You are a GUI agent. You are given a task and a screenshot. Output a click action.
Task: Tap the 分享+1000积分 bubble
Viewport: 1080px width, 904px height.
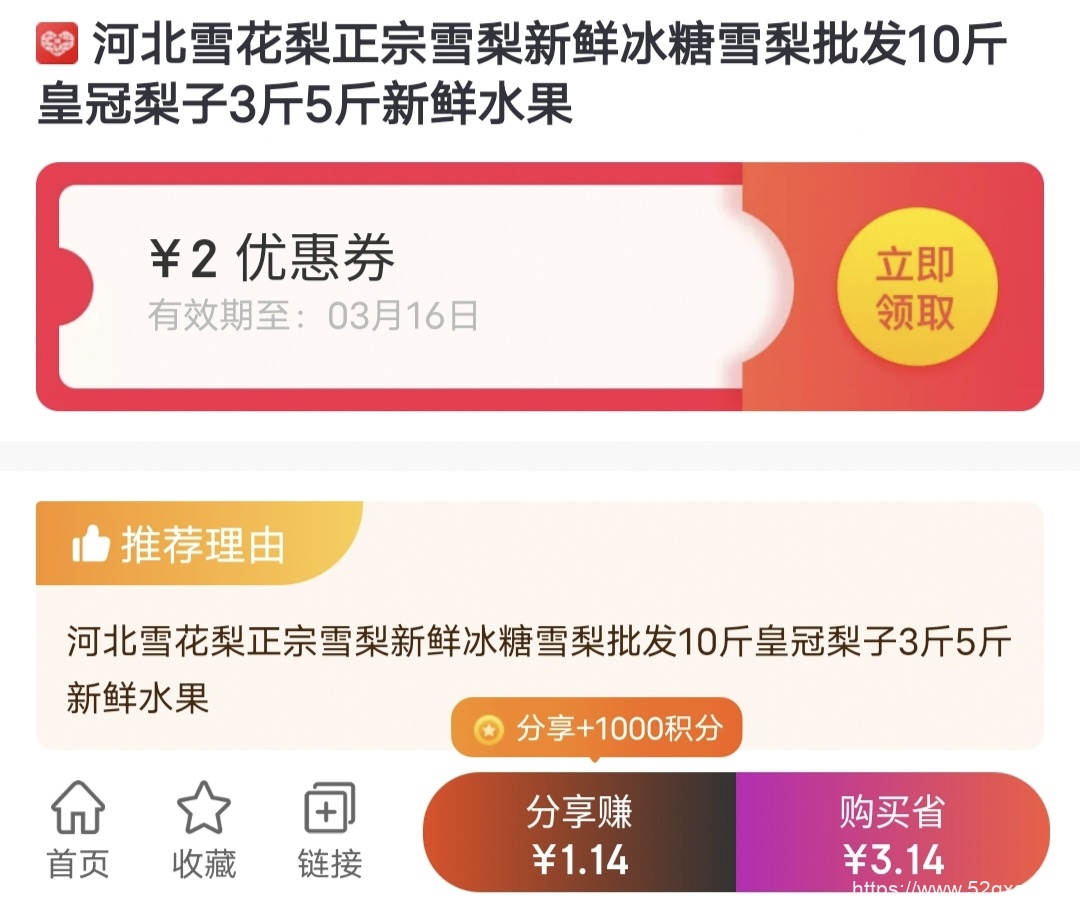point(596,728)
